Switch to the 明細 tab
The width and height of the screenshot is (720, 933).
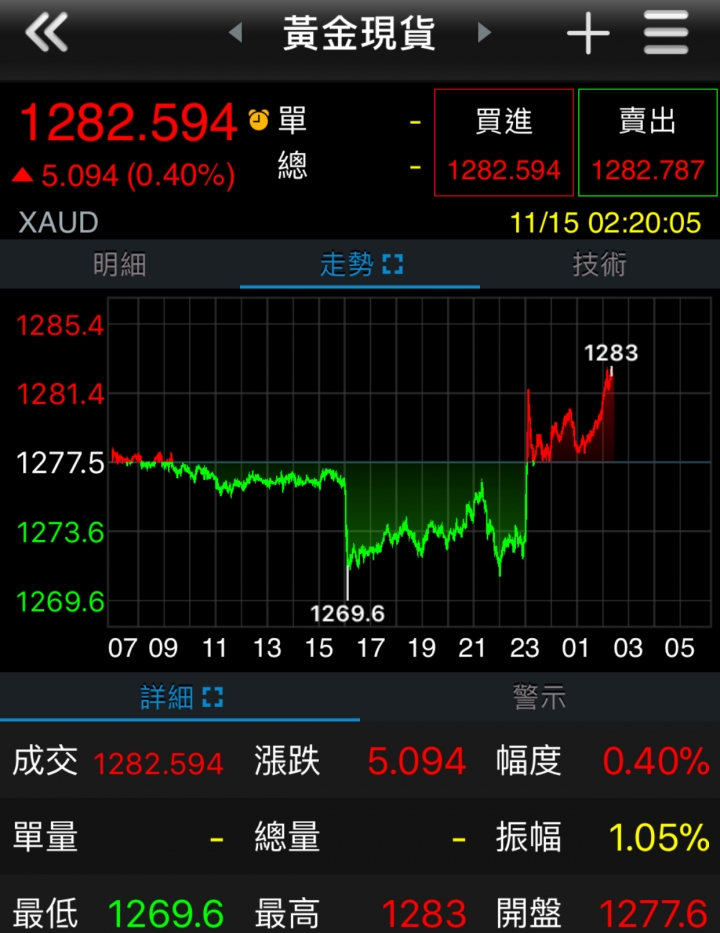119,264
